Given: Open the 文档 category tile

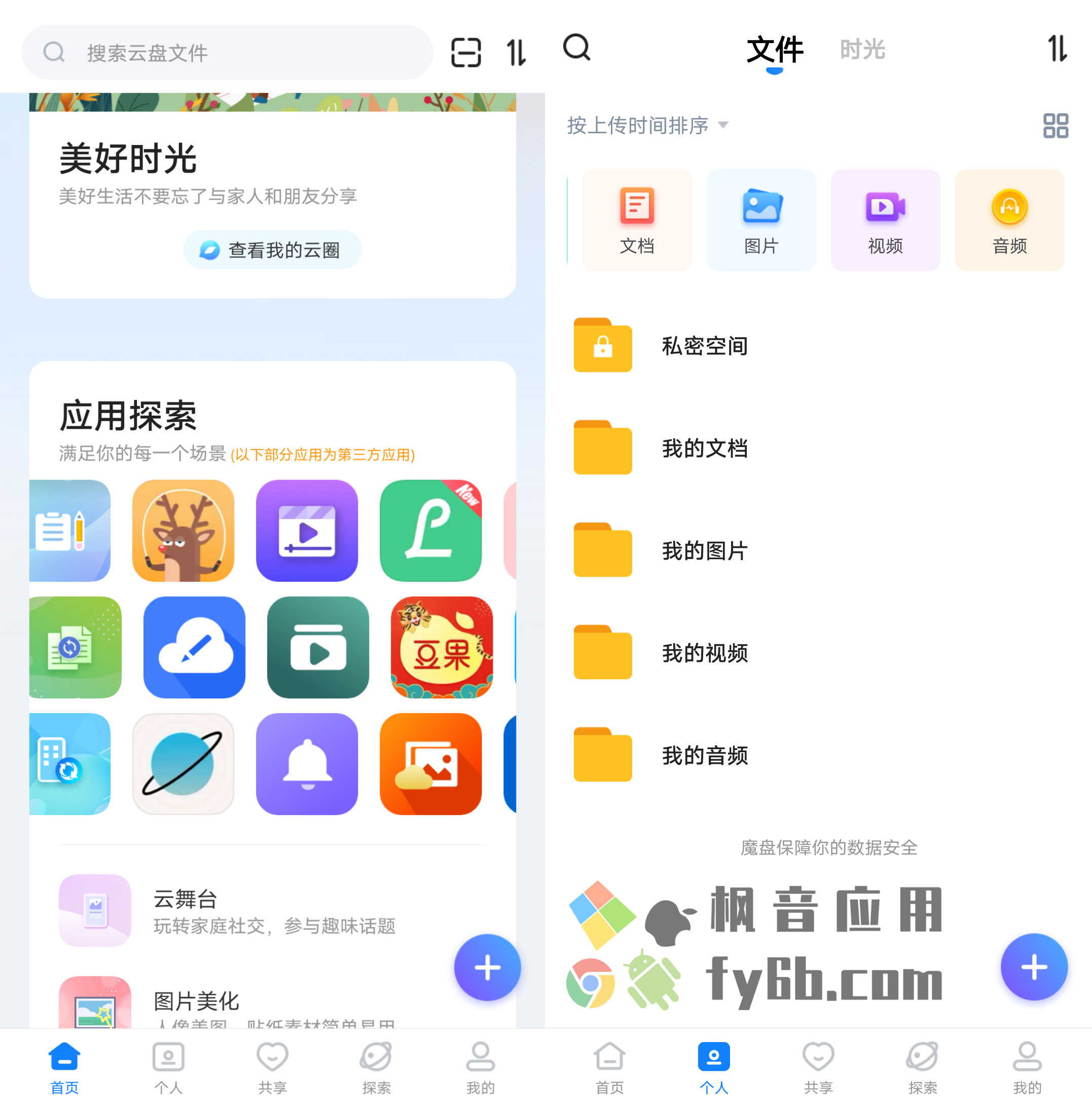Looking at the screenshot, I should point(637,220).
